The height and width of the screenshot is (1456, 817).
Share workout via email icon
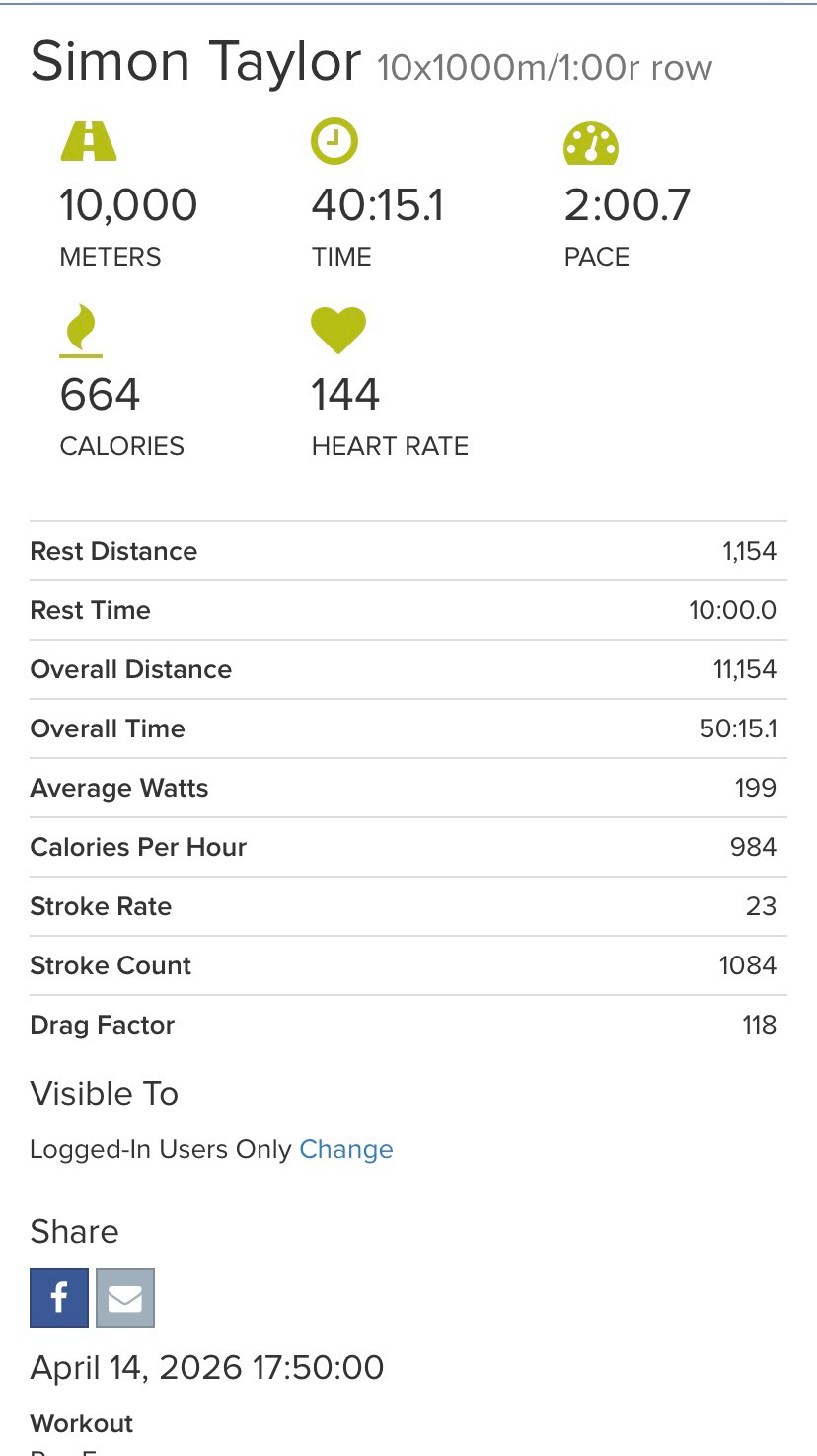125,1298
